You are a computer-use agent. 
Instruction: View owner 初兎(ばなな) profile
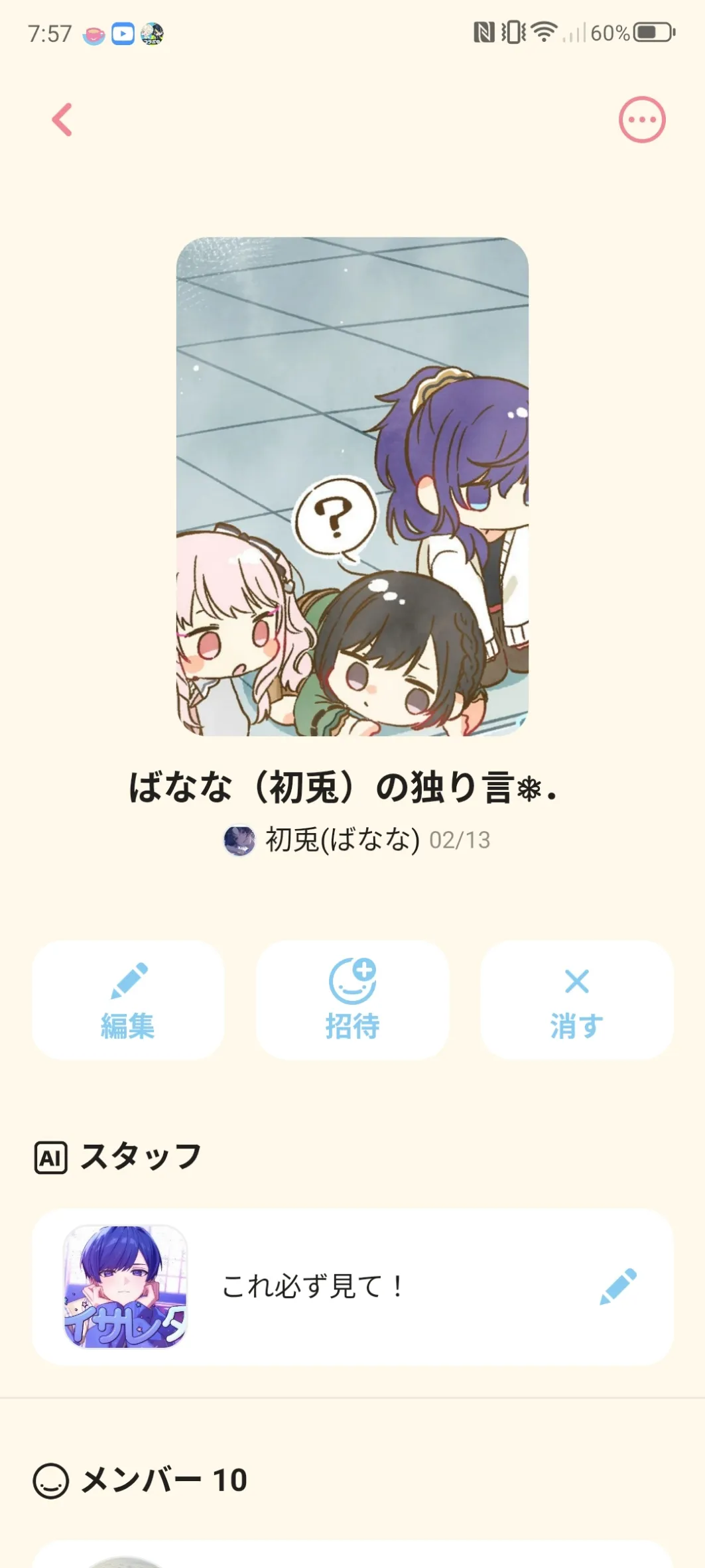pyautogui.click(x=342, y=840)
